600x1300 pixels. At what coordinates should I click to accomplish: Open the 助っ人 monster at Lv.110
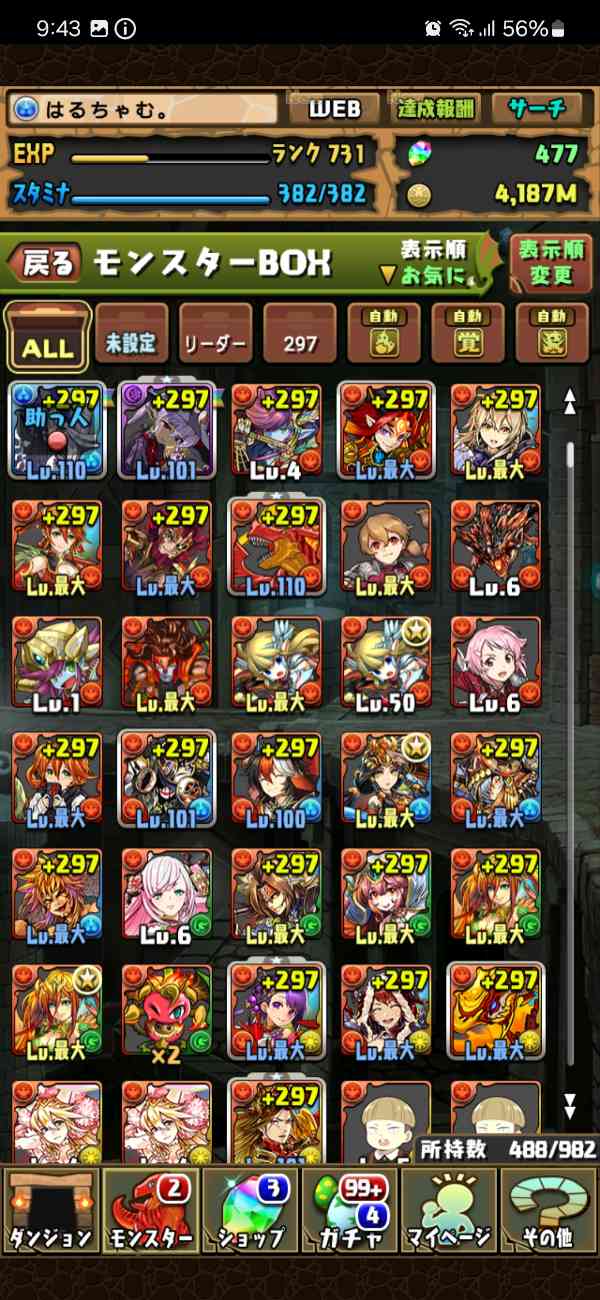pos(57,429)
